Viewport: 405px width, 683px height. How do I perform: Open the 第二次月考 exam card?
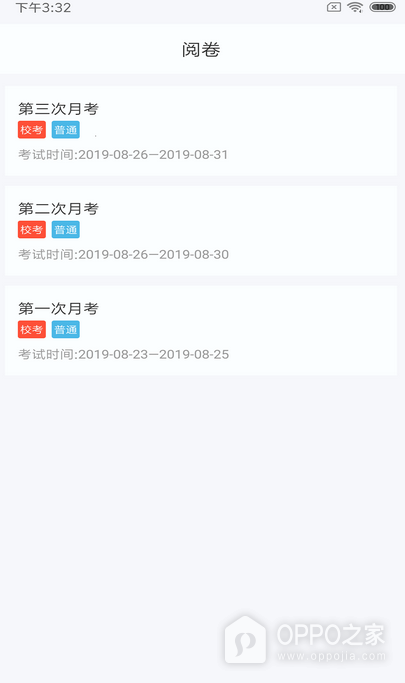click(201, 230)
